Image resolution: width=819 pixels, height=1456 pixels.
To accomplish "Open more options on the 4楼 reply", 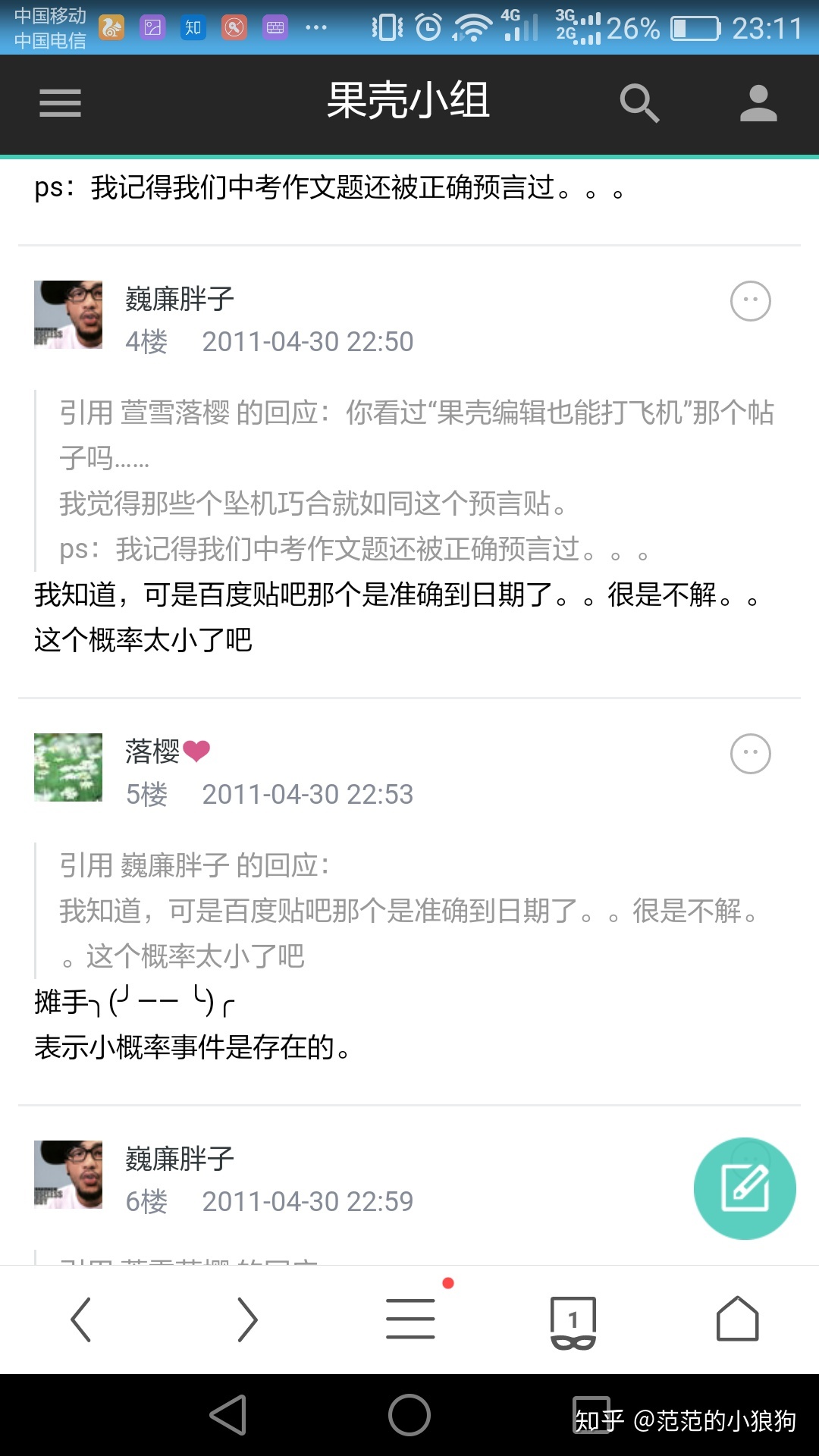I will click(x=750, y=301).
